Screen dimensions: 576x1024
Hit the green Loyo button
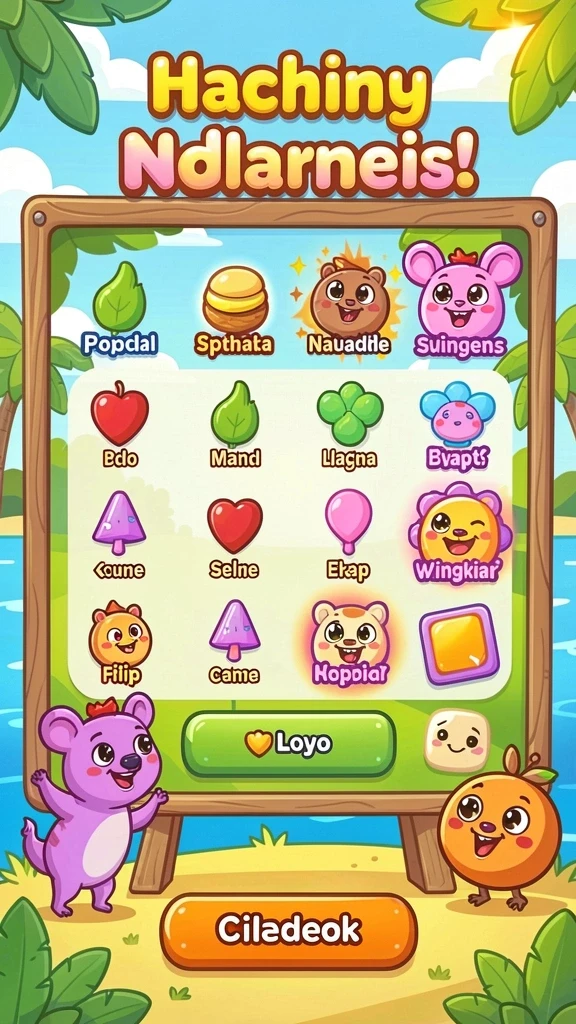point(289,743)
